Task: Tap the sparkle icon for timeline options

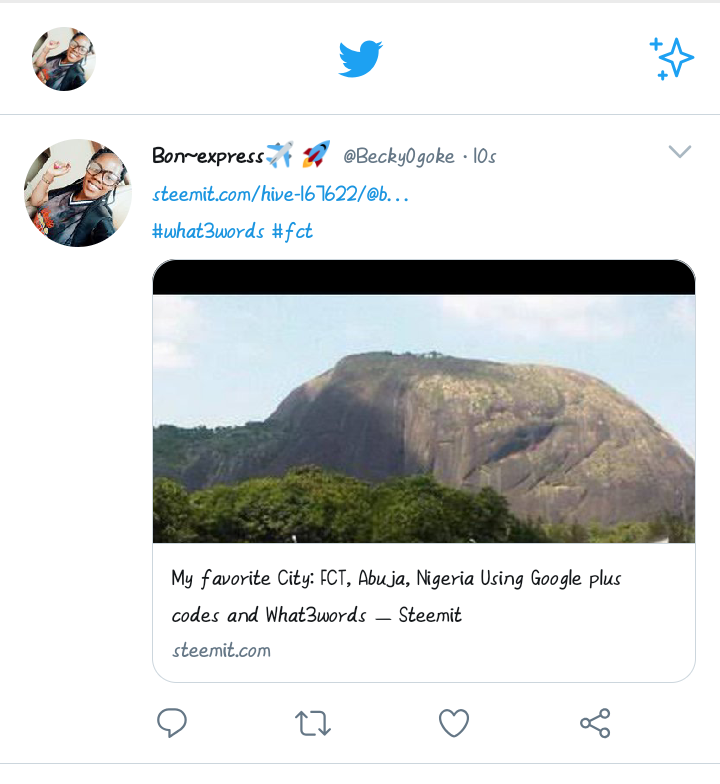Action: 672,58
